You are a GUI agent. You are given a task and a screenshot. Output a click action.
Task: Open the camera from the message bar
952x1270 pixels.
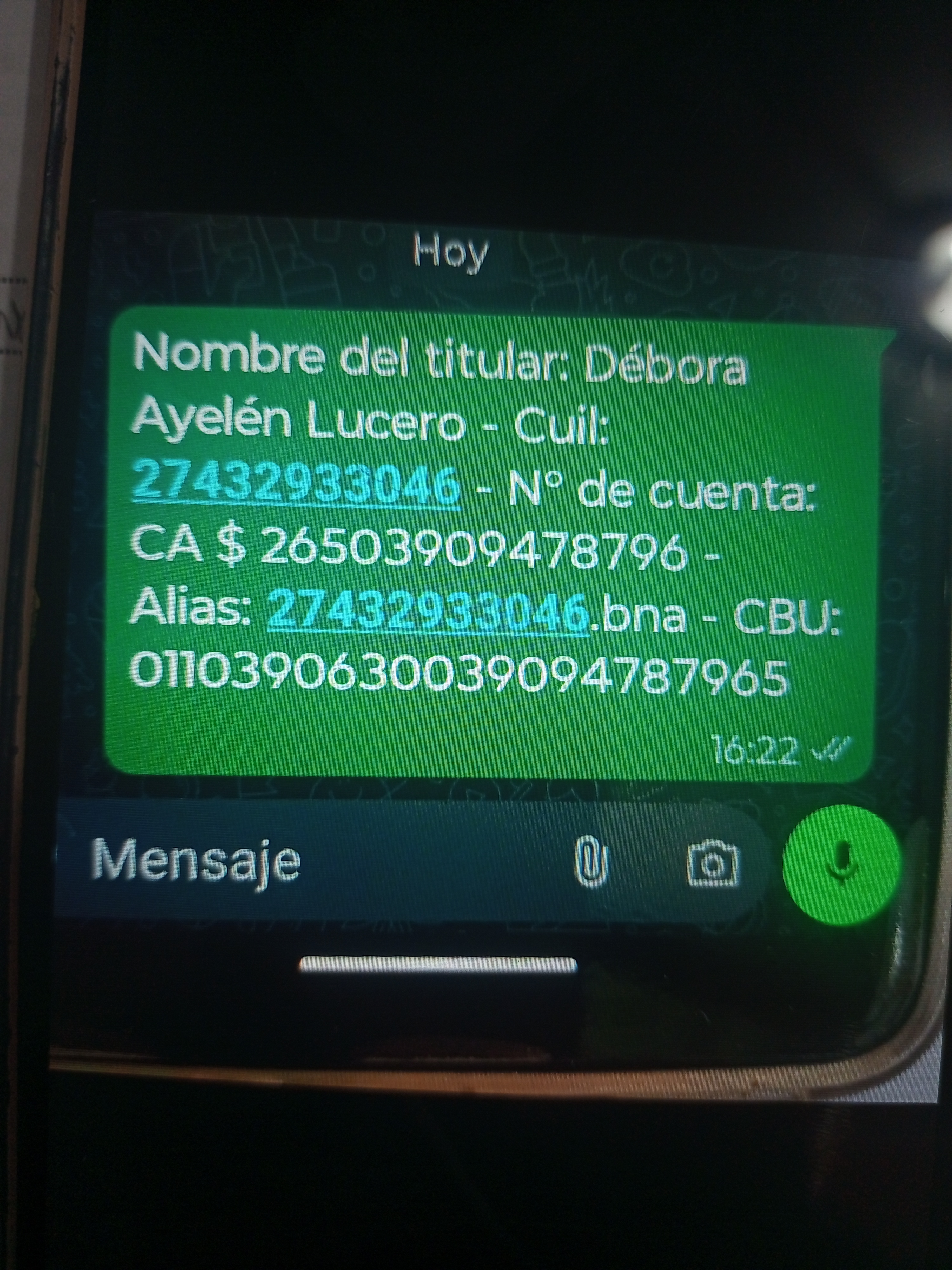click(x=712, y=864)
